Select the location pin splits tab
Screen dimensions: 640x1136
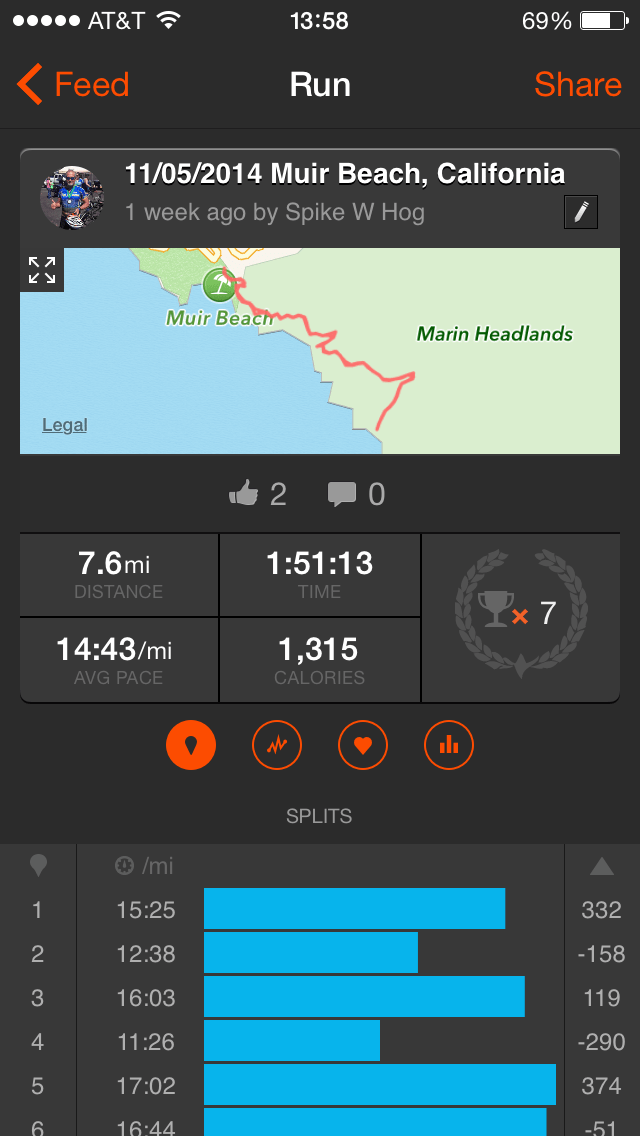[x=191, y=744]
